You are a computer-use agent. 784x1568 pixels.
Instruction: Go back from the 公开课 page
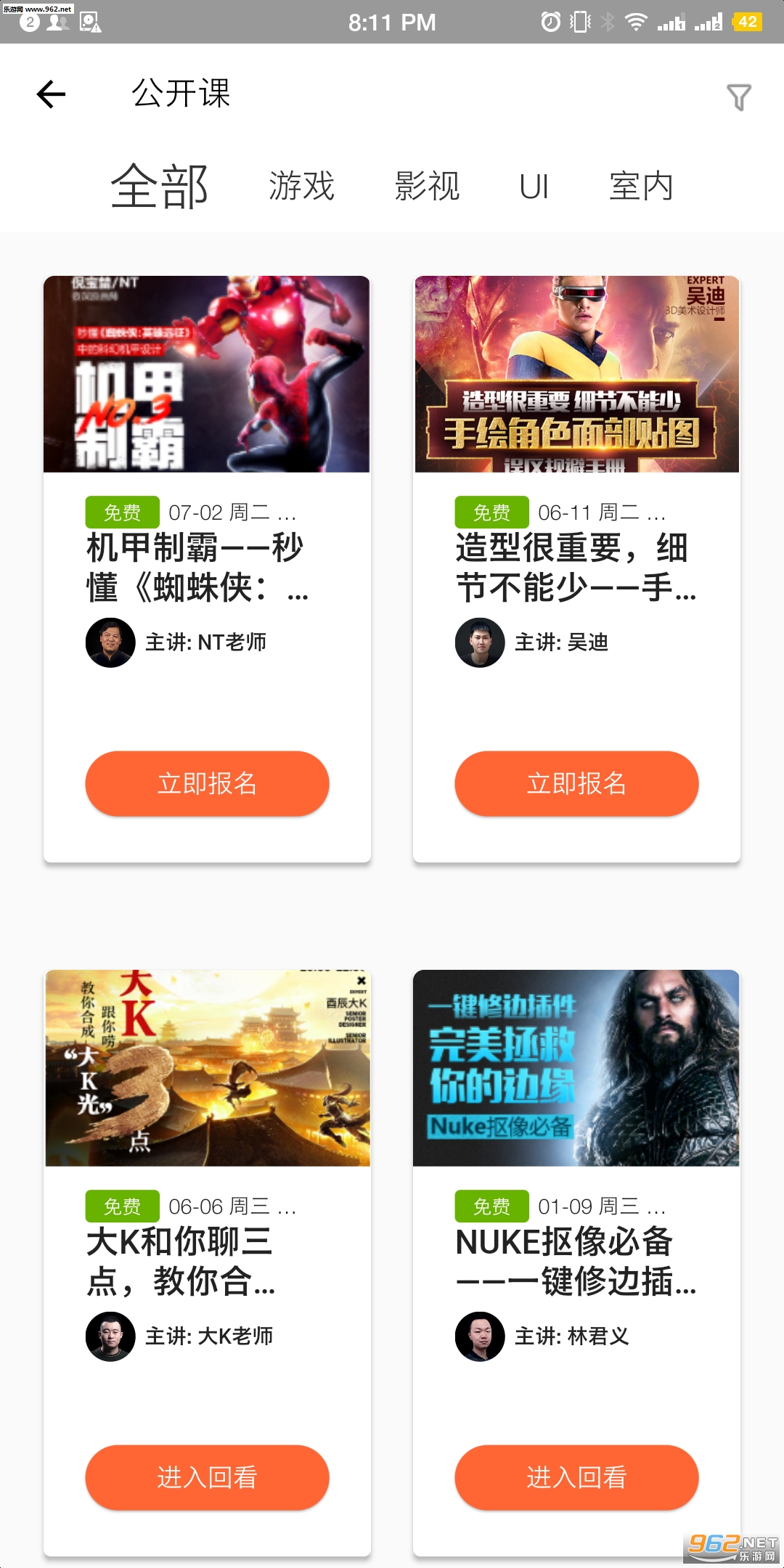(51, 94)
